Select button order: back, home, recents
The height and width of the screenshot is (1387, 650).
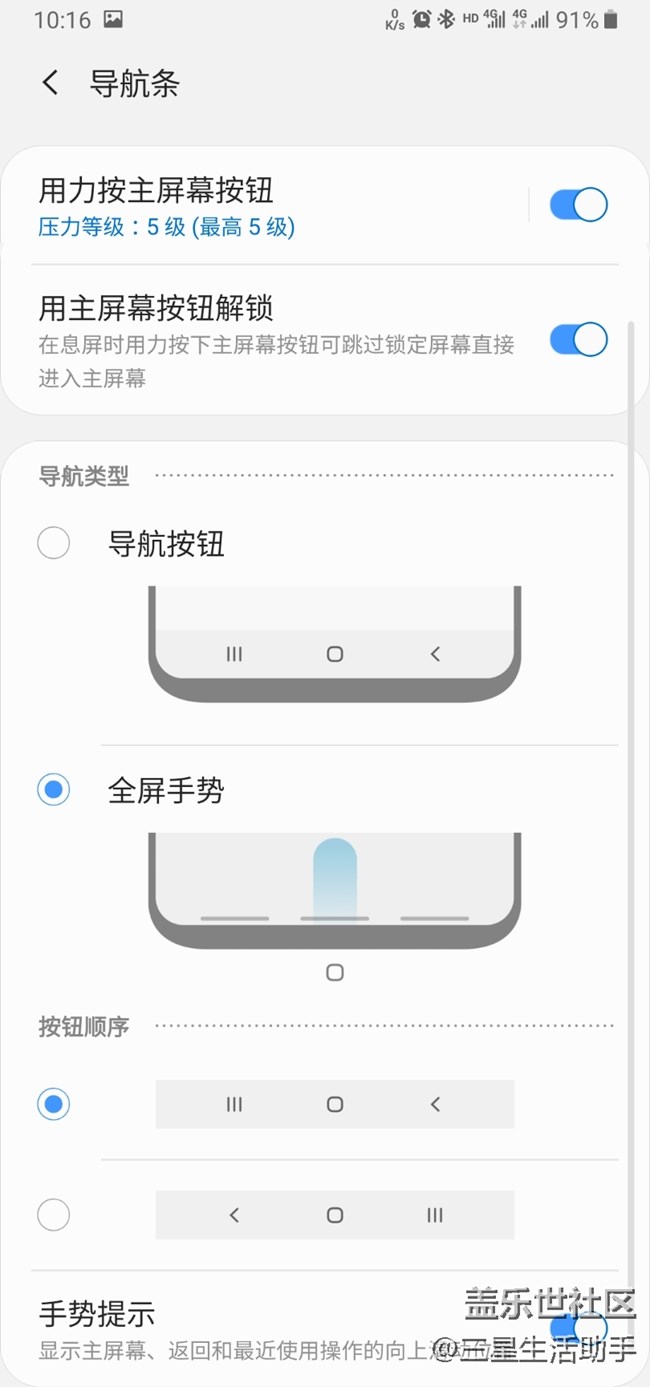click(x=54, y=1215)
